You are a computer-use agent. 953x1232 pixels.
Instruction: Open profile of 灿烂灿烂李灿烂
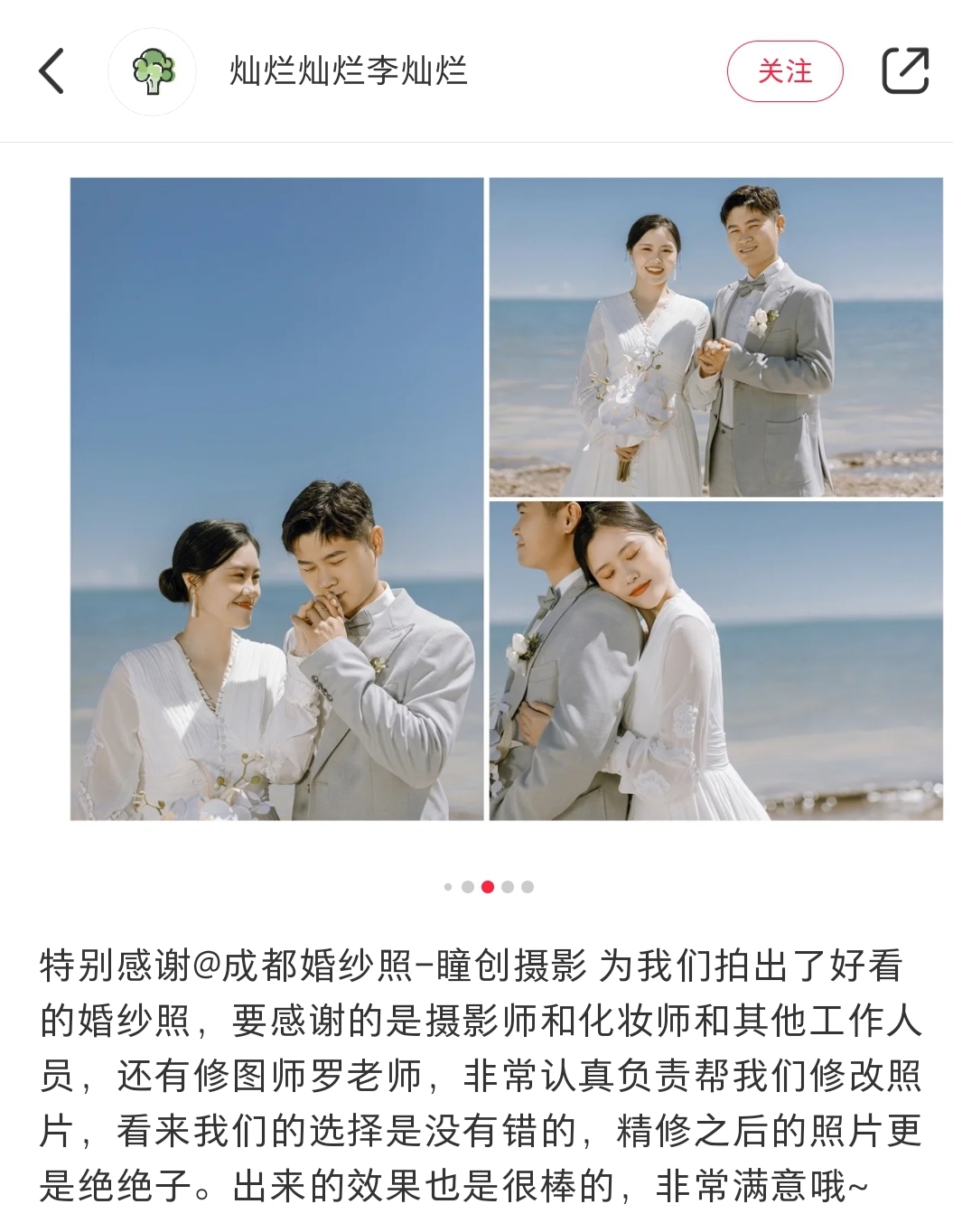(348, 71)
